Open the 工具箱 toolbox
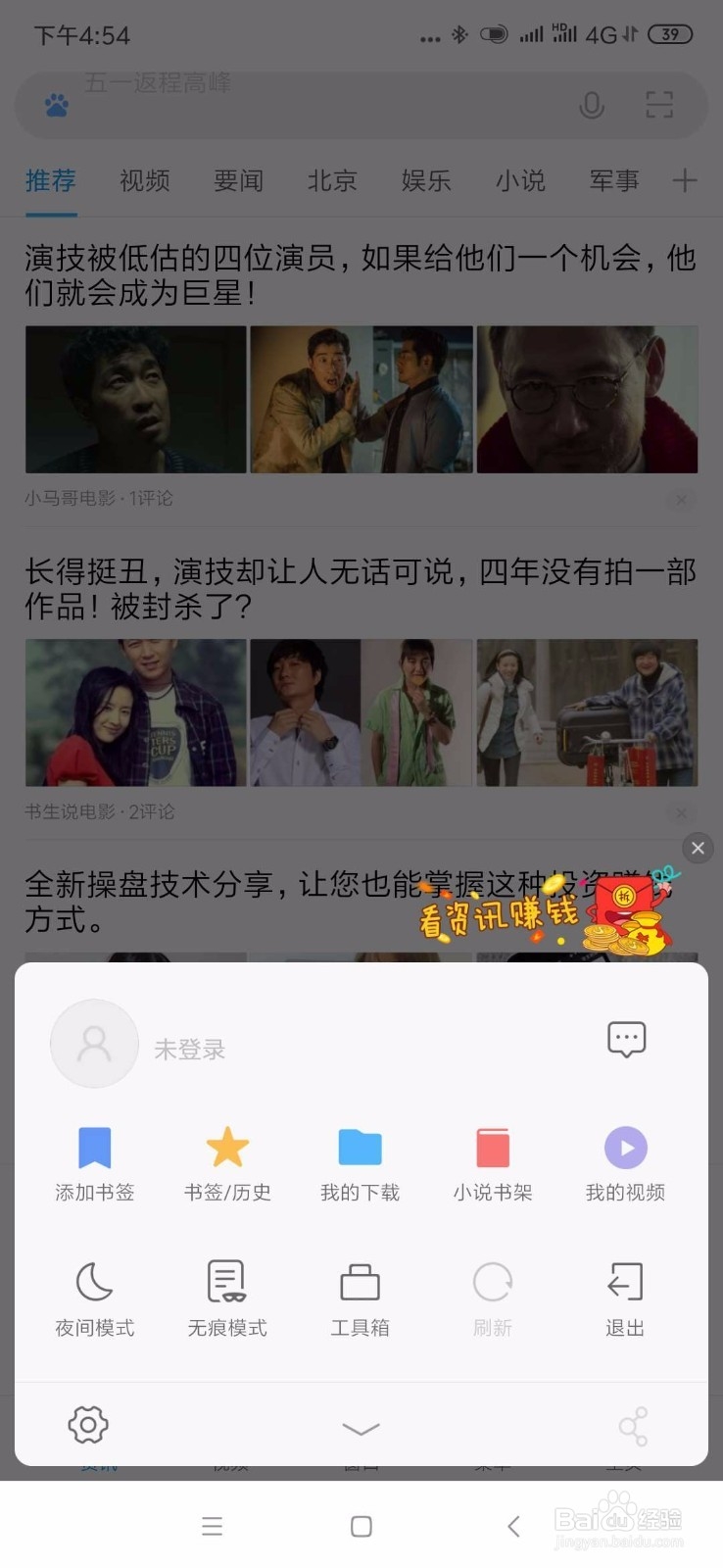 (360, 1297)
